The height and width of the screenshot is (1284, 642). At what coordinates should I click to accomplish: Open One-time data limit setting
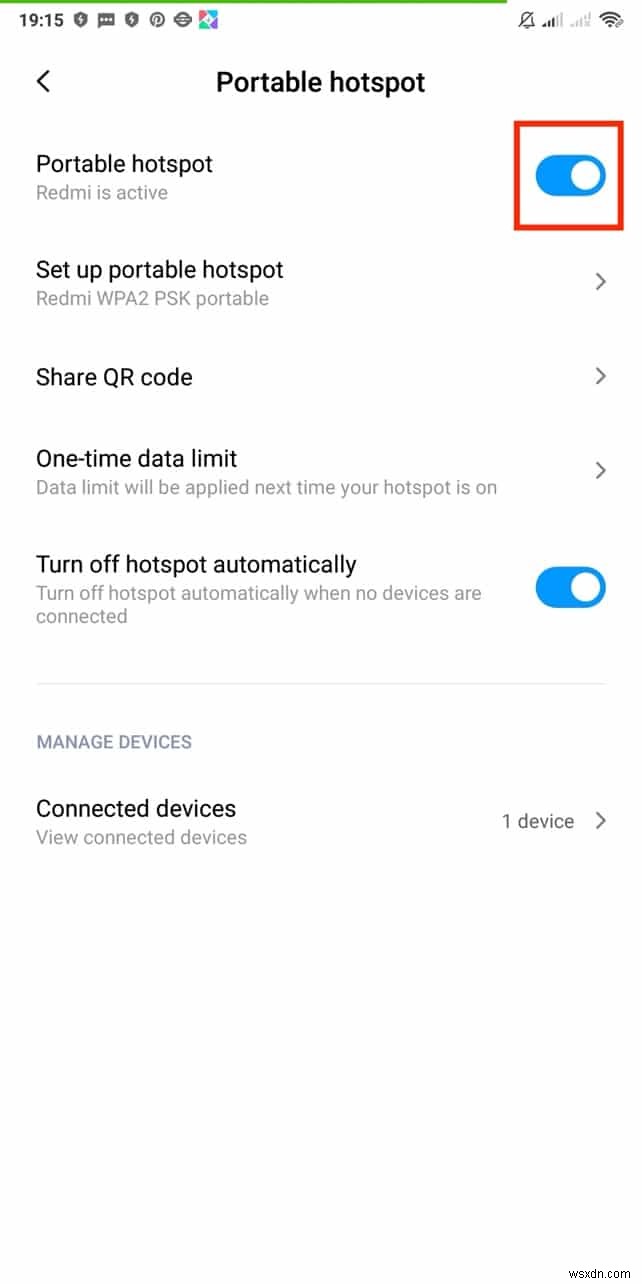pos(320,471)
